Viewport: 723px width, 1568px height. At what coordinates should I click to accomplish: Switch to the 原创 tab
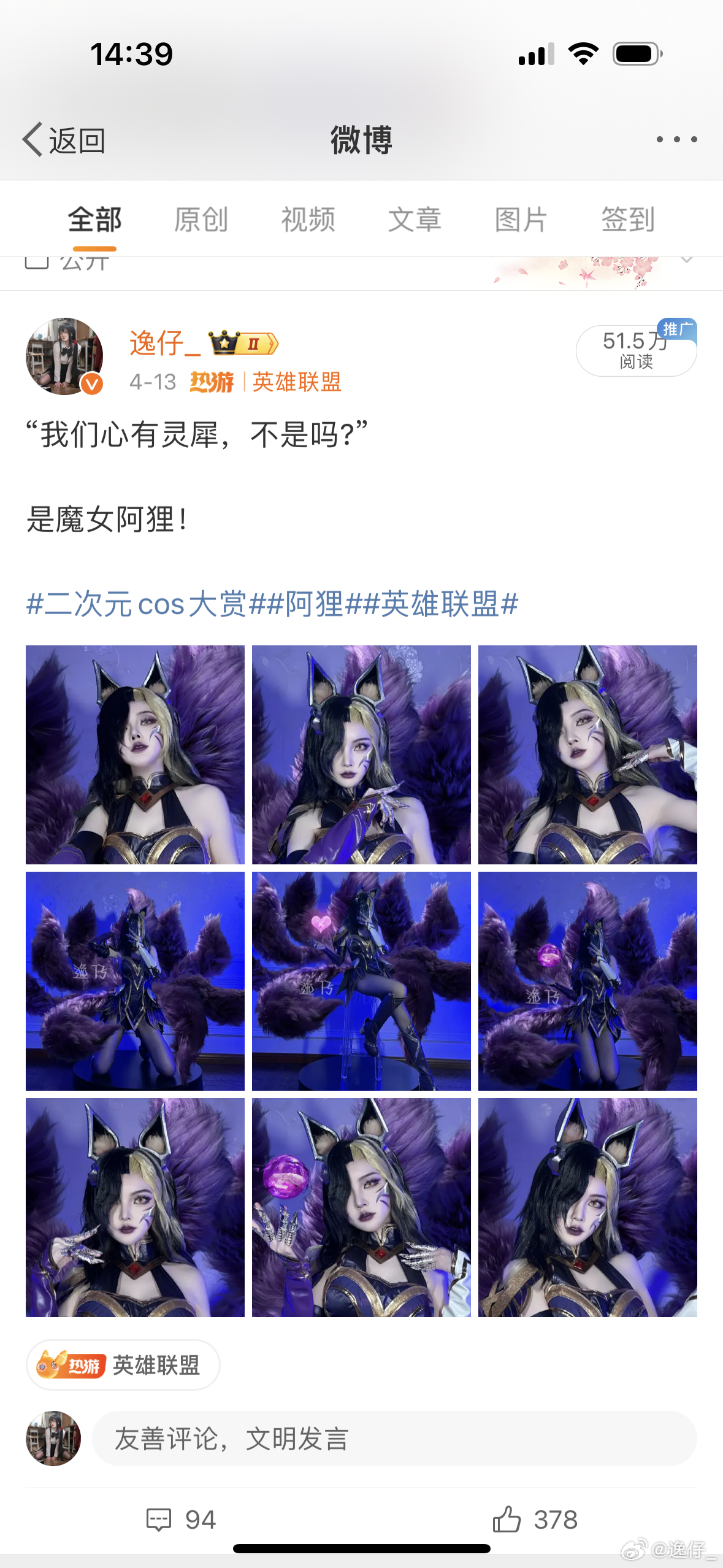pyautogui.click(x=201, y=220)
